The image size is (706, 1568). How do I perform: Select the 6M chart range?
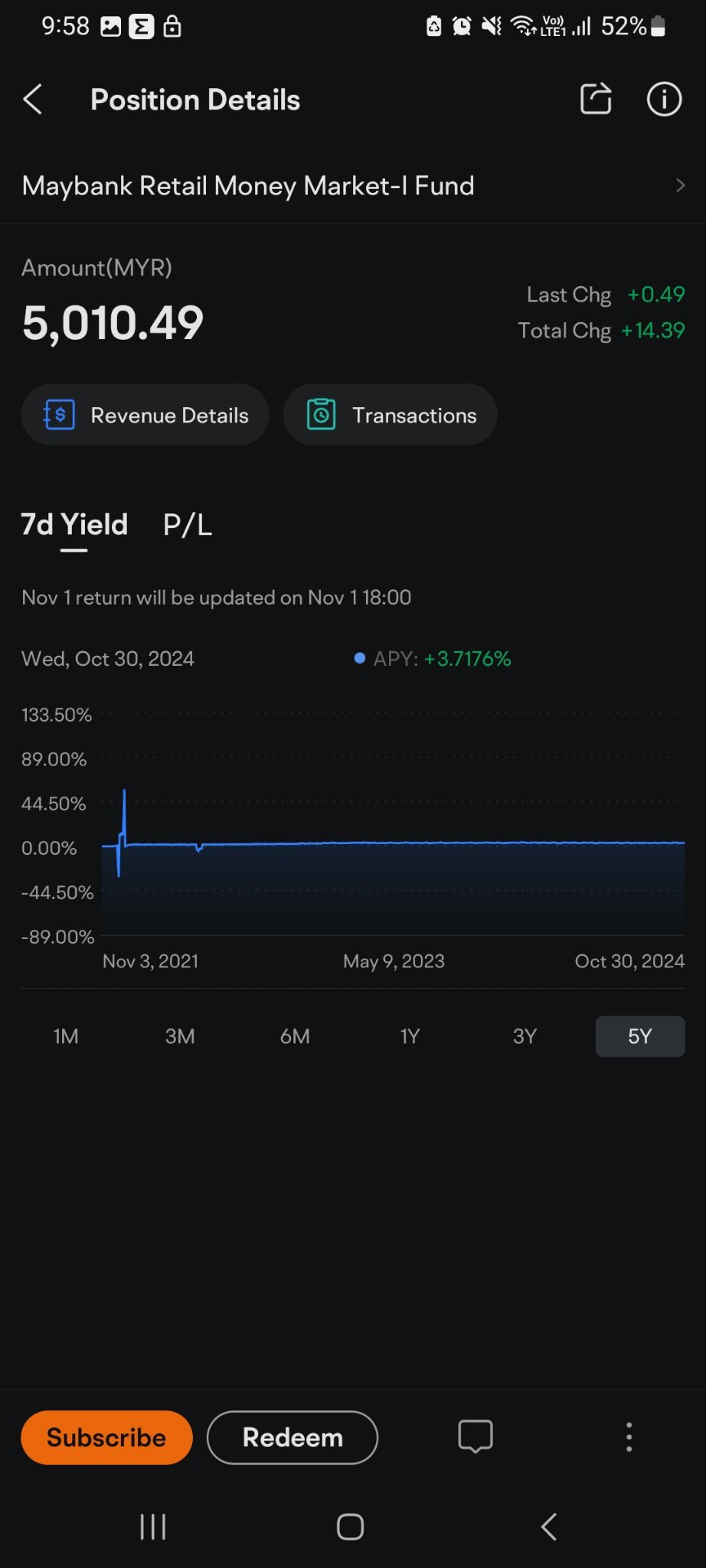(295, 1036)
